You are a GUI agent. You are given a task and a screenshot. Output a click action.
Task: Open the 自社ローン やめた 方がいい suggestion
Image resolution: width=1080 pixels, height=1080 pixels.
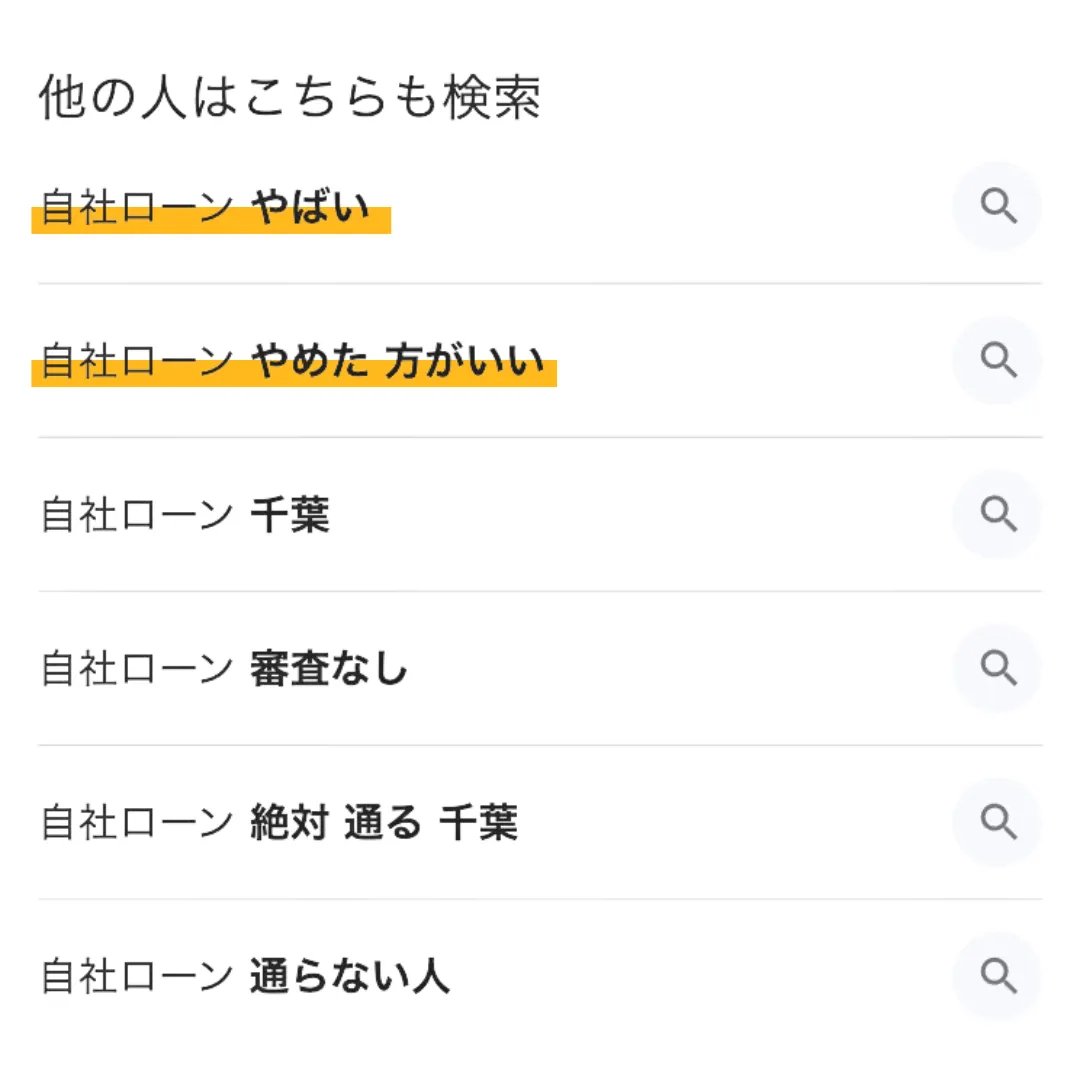[x=293, y=361]
